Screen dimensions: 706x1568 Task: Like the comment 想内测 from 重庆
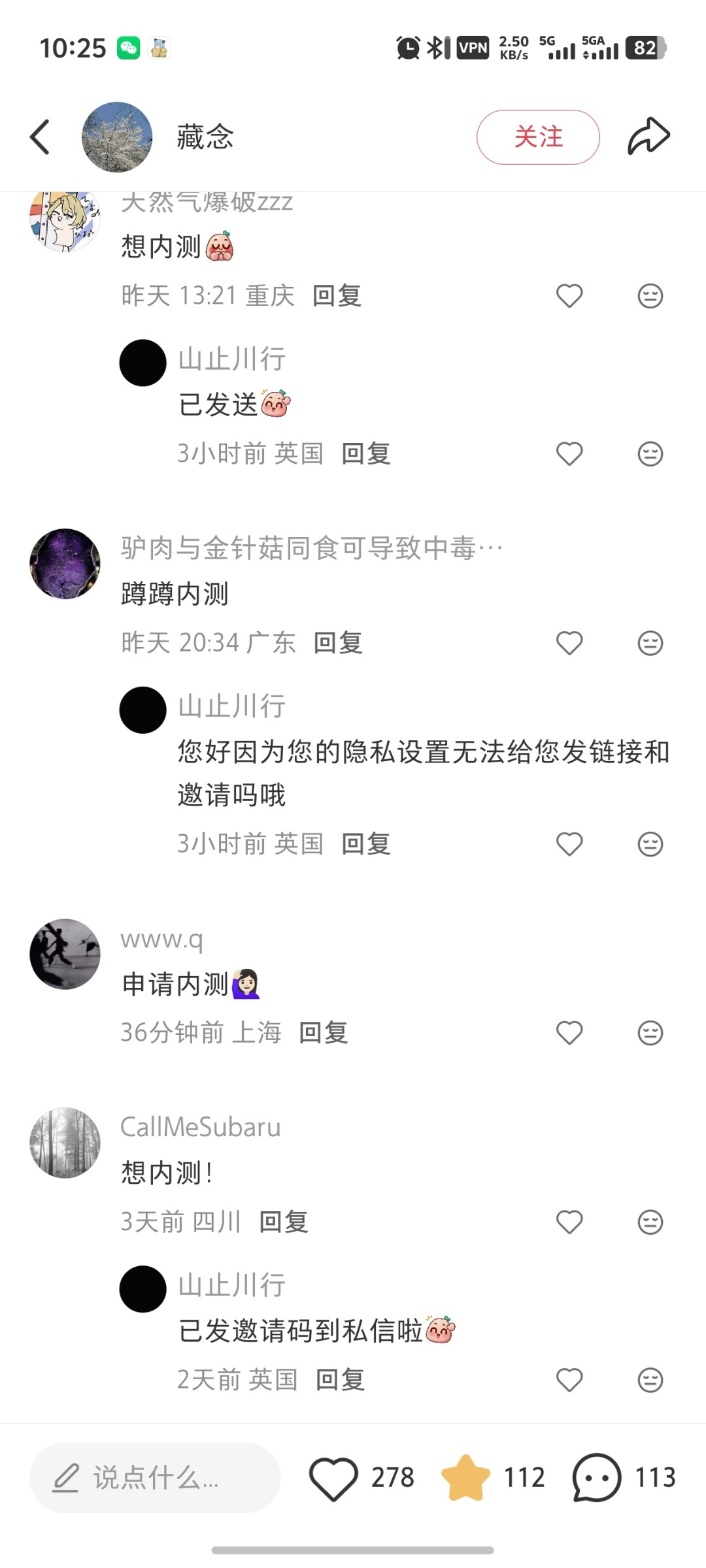tap(569, 296)
